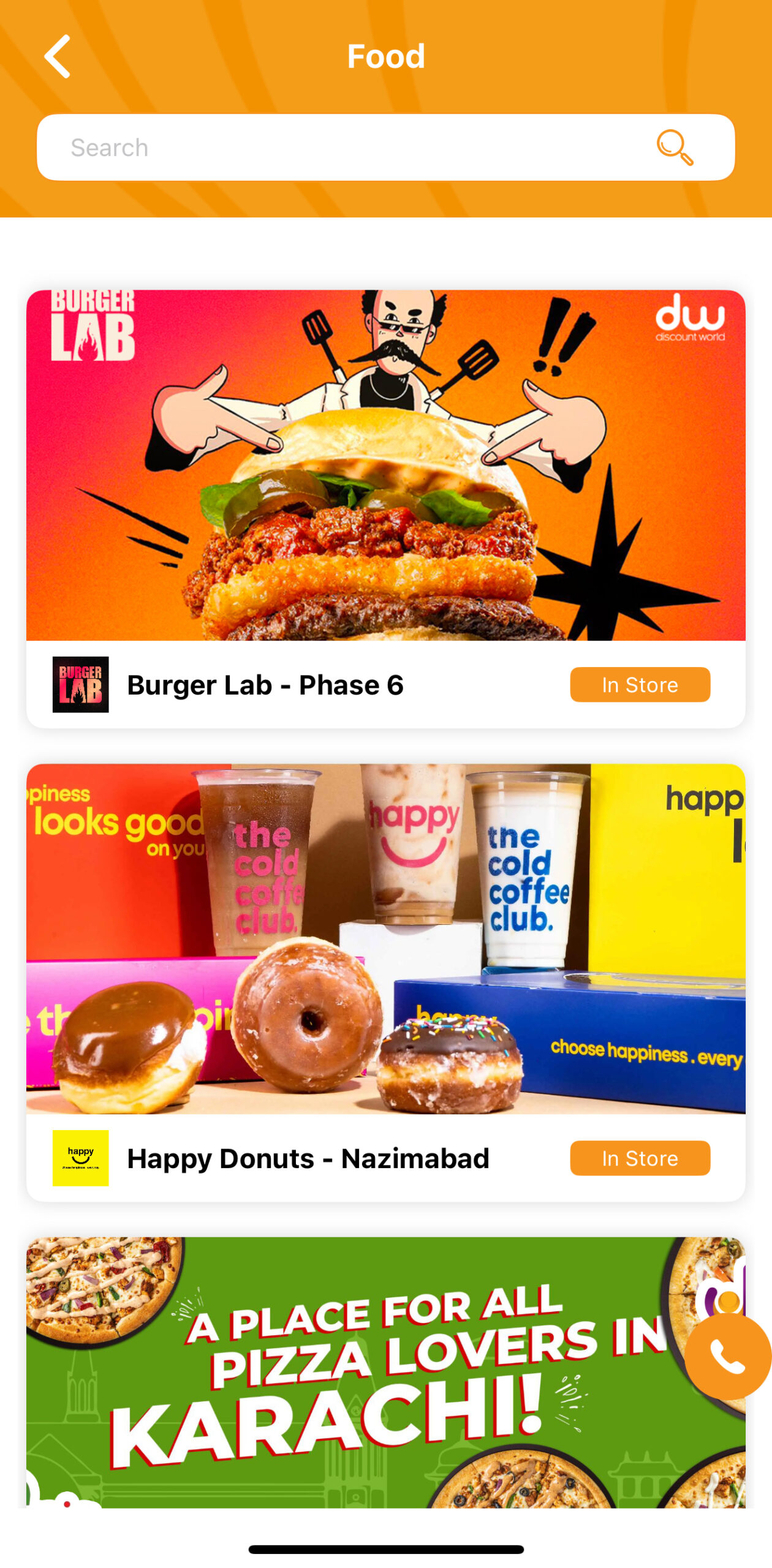Go back using the back arrow
Screen dimensions: 772x1568
[x=58, y=56]
